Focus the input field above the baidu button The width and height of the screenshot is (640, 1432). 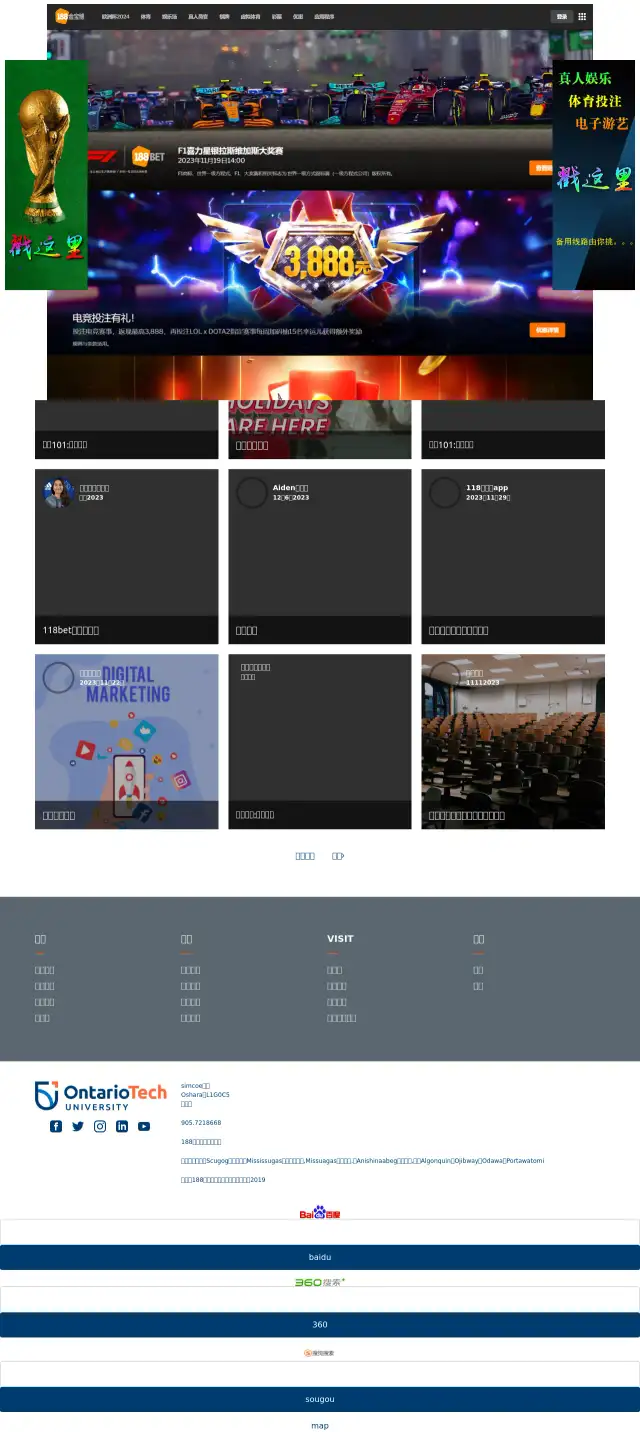point(320,1232)
